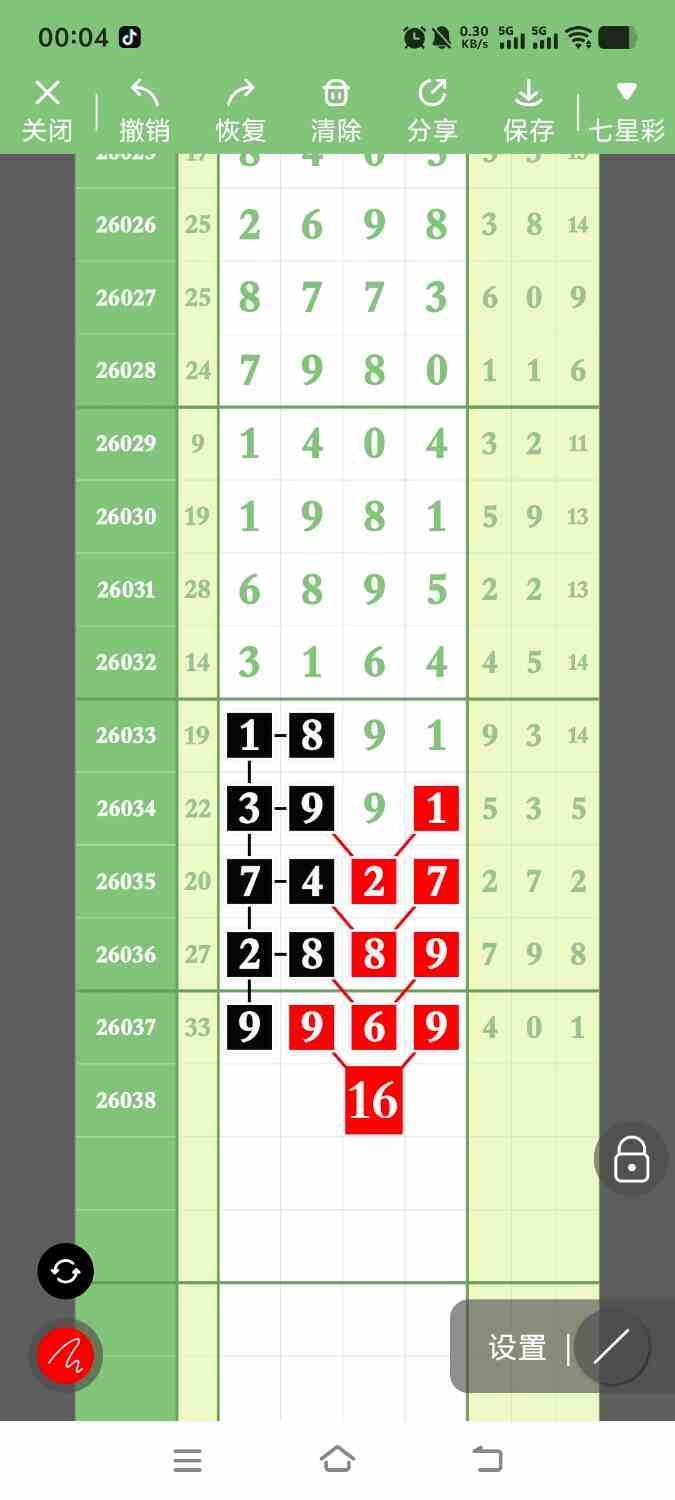Open the 七星彩 lottery dropdown
Image resolution: width=675 pixels, height=1500 pixels.
pyautogui.click(x=627, y=110)
